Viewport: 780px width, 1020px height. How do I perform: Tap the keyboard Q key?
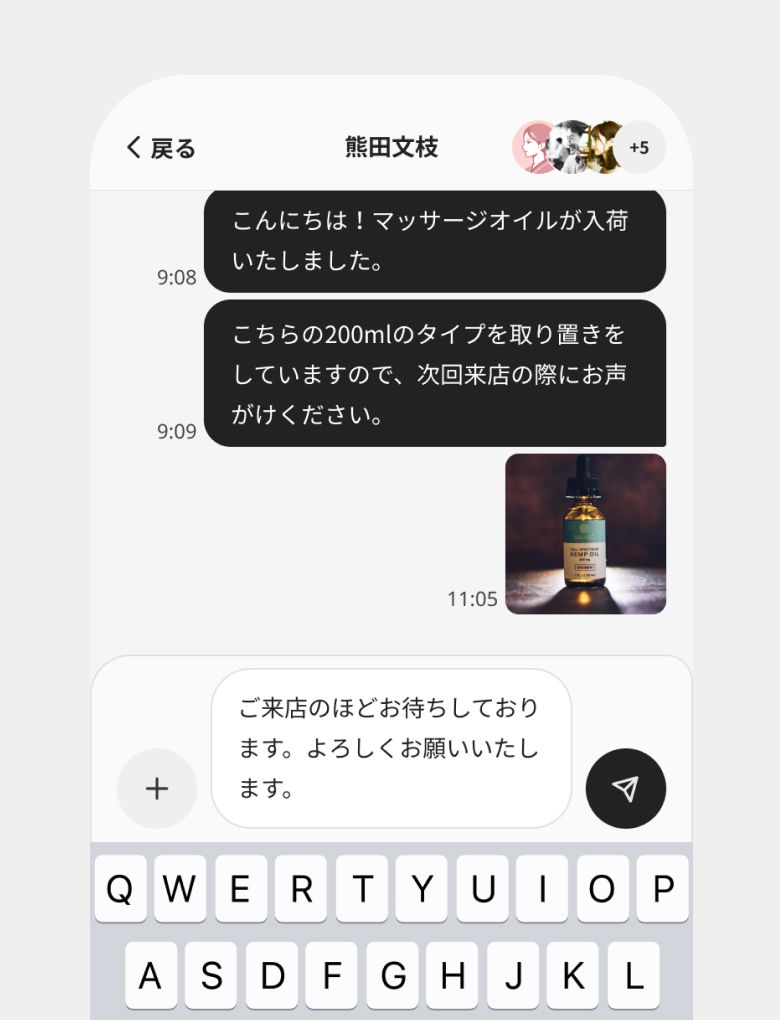[119, 890]
